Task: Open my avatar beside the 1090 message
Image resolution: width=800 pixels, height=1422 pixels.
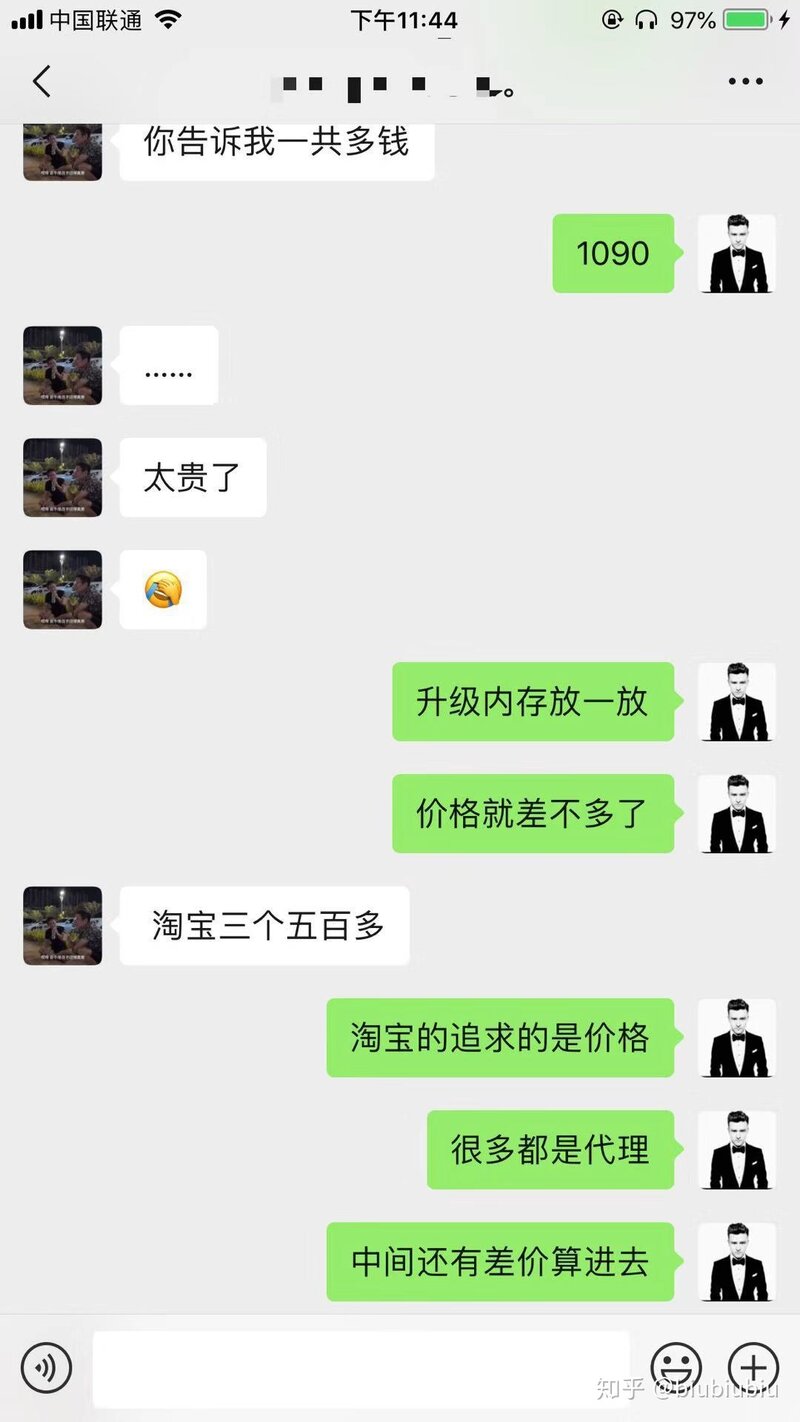Action: tap(737, 253)
